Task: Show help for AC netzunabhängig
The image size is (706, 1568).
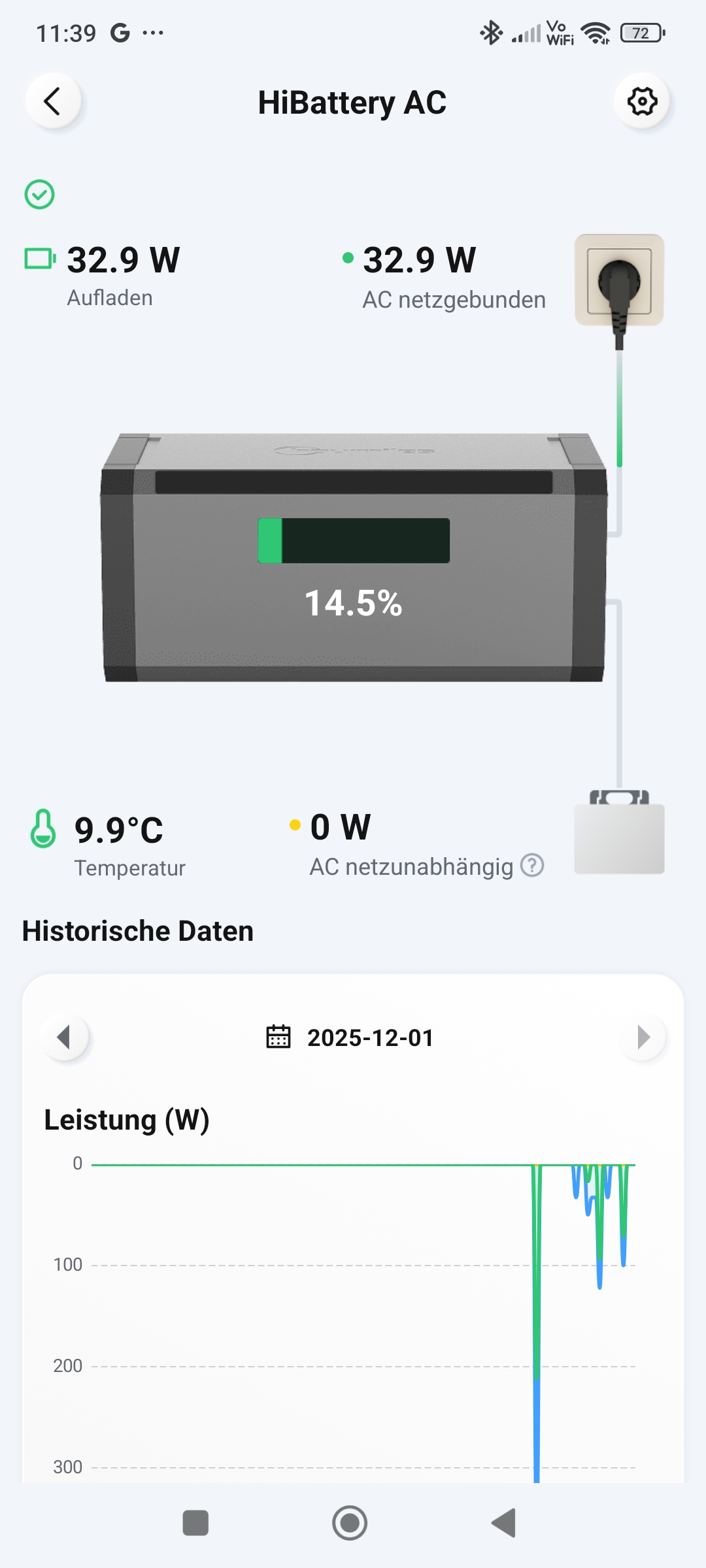Action: [532, 866]
